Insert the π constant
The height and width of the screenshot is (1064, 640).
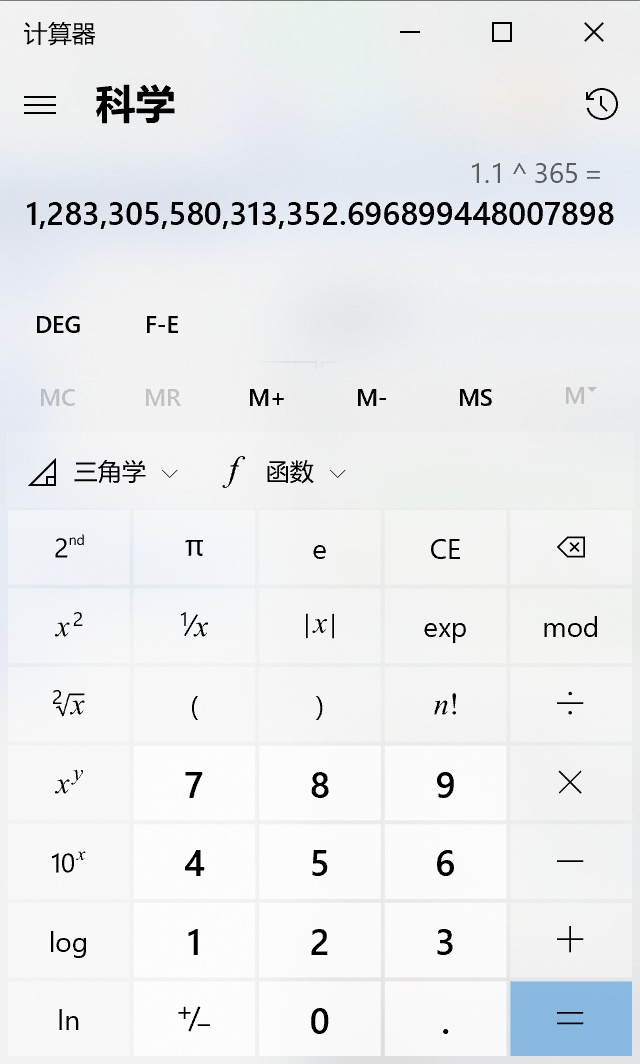[x=194, y=548]
